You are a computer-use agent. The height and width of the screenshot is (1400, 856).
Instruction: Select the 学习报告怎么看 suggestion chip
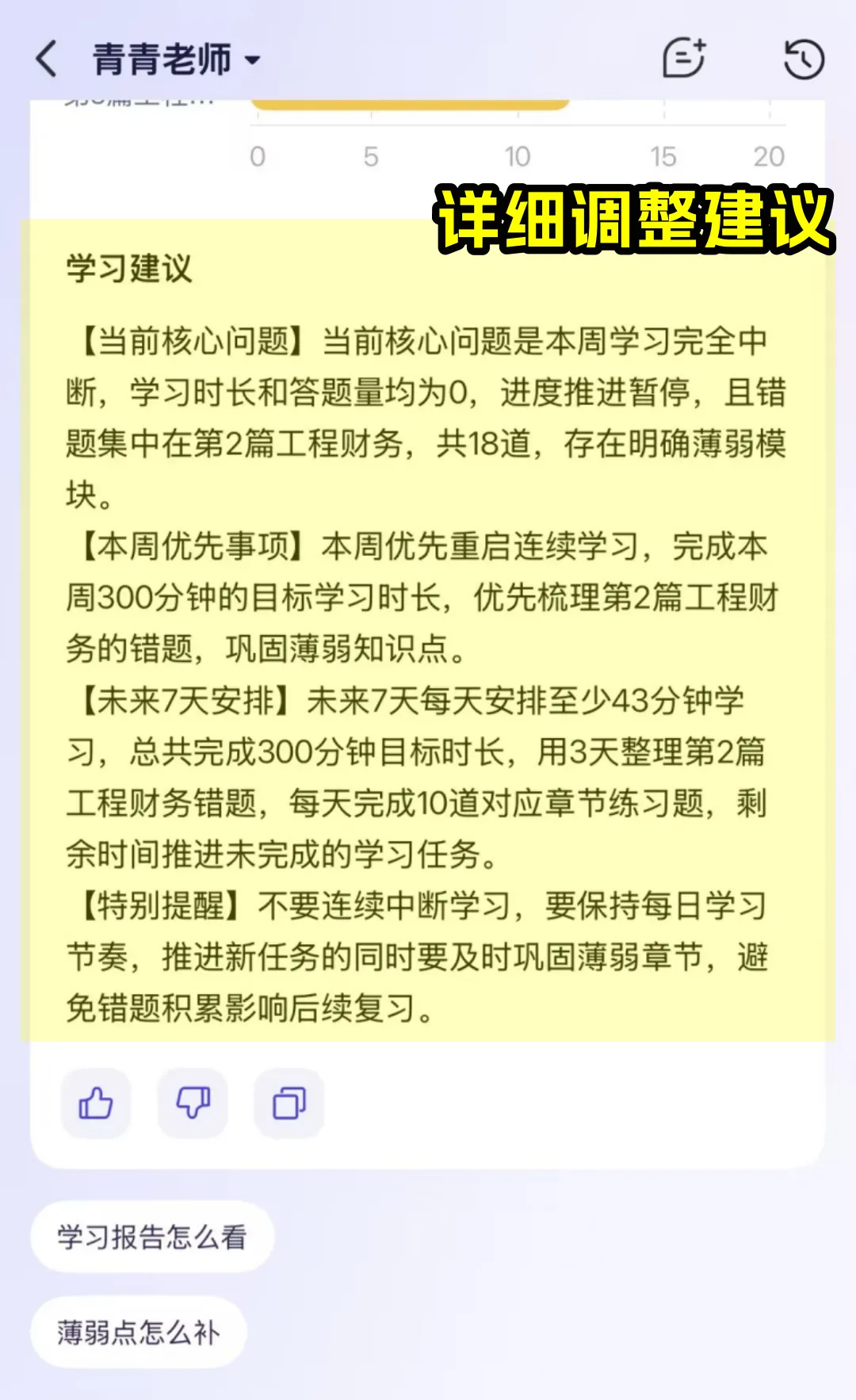pos(152,1237)
